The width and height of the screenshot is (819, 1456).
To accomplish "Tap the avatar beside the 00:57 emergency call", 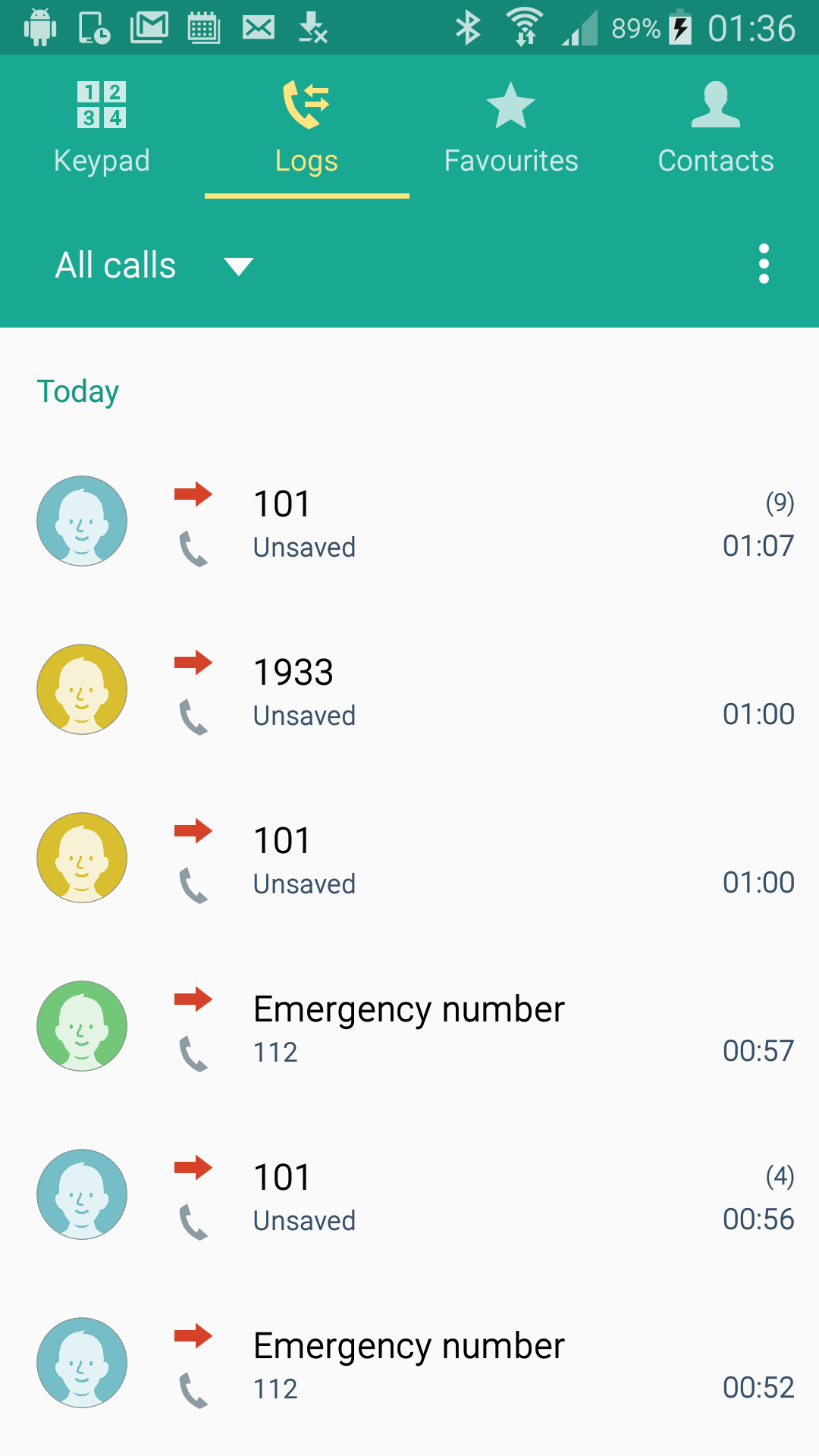I will [82, 1026].
